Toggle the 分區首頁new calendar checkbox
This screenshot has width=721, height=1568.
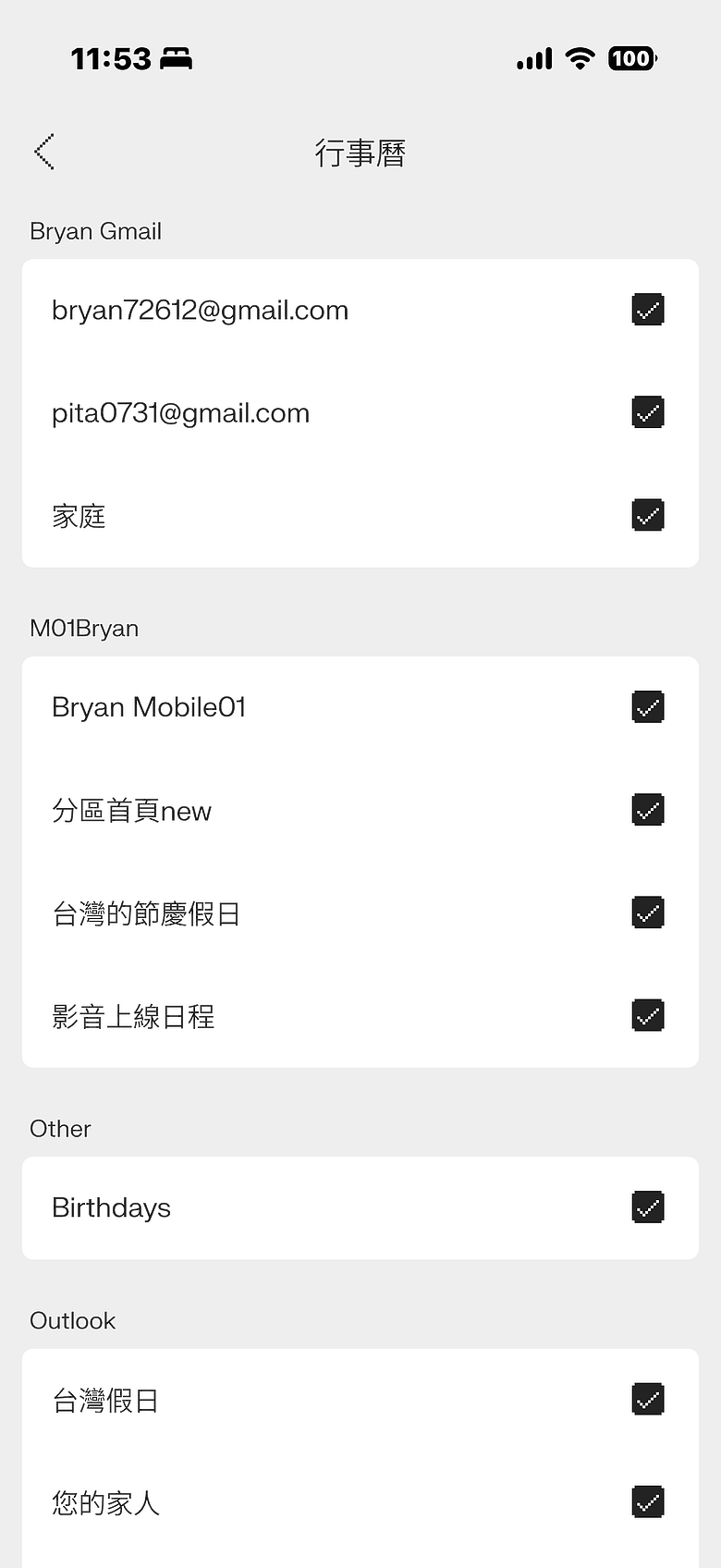tap(648, 810)
